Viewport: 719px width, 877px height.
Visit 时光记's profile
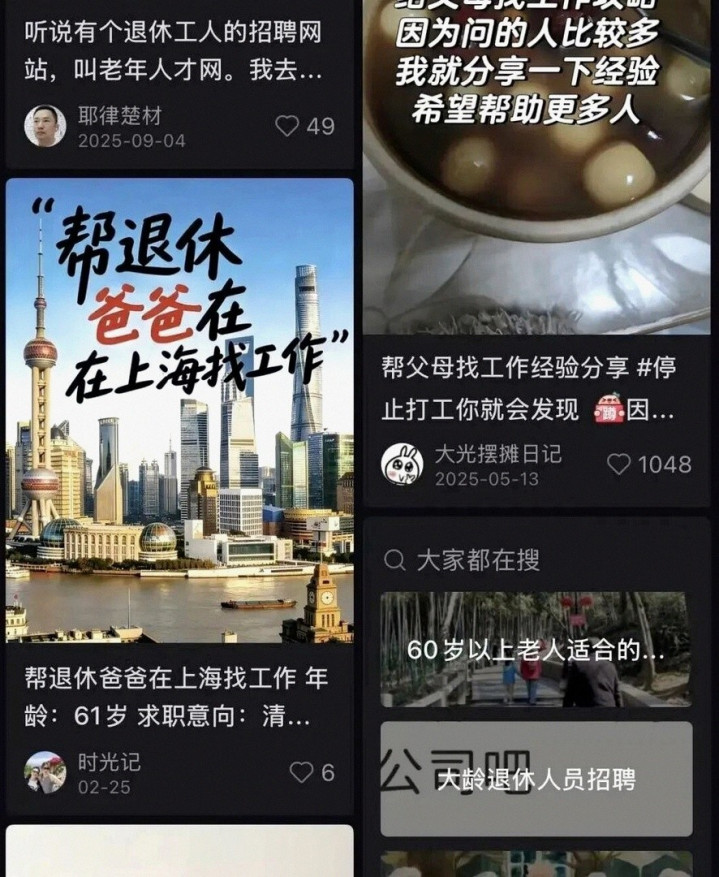tap(45, 772)
